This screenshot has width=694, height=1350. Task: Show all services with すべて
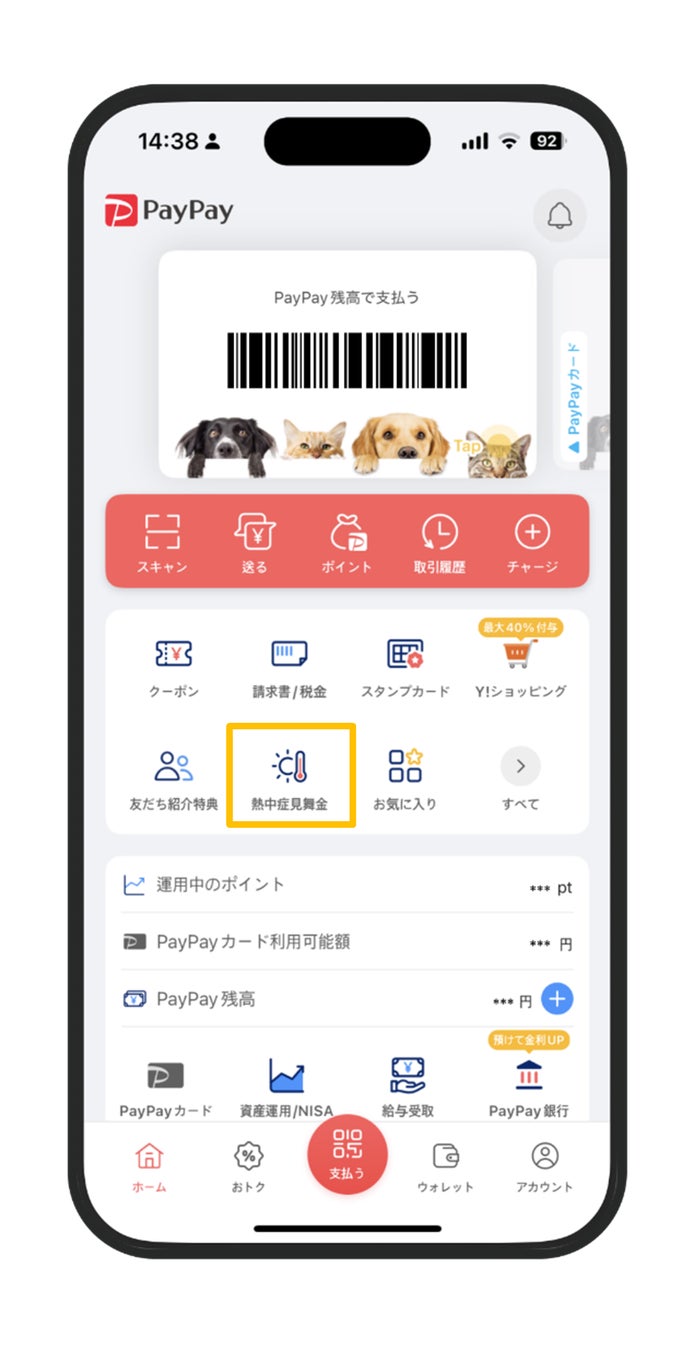[520, 780]
